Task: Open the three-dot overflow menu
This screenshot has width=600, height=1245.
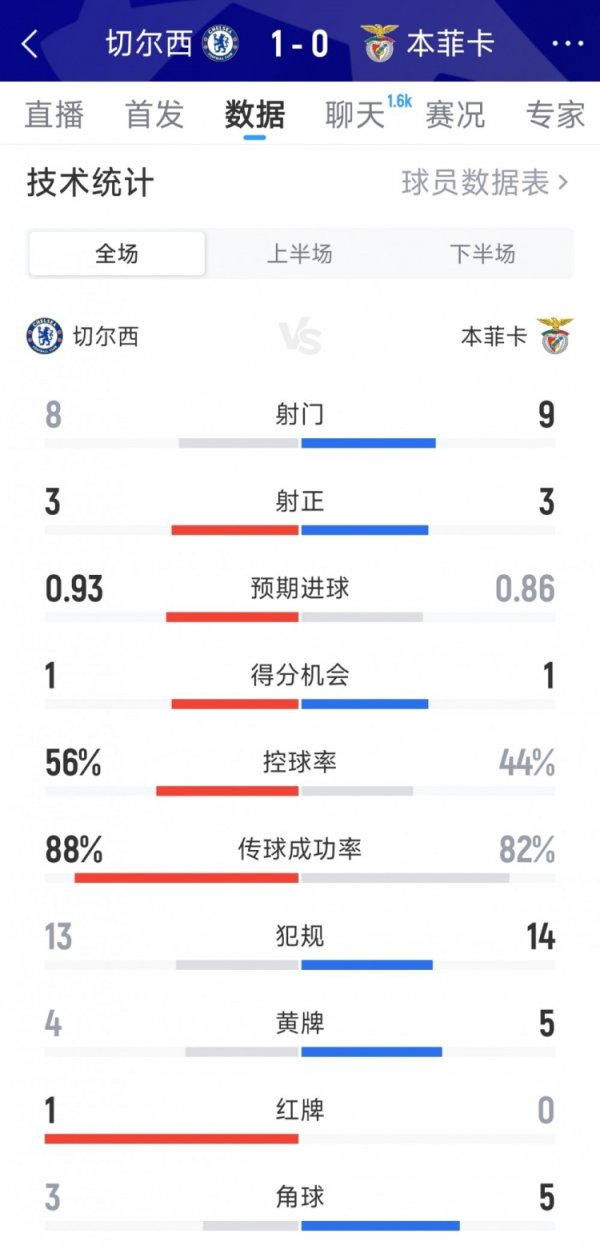Action: click(567, 44)
